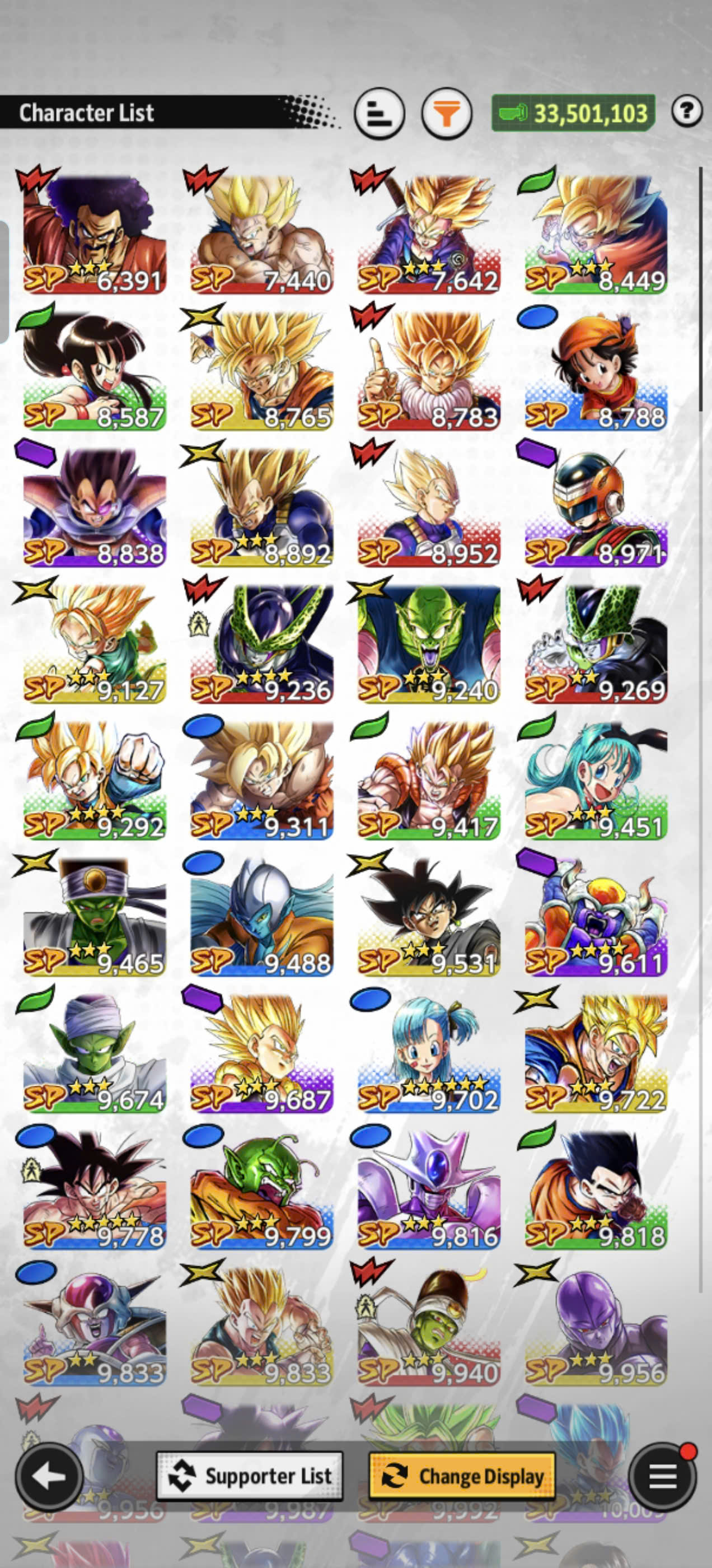Open the 9,816 character card
Screen dimensions: 712x1568
[x=429, y=1189]
